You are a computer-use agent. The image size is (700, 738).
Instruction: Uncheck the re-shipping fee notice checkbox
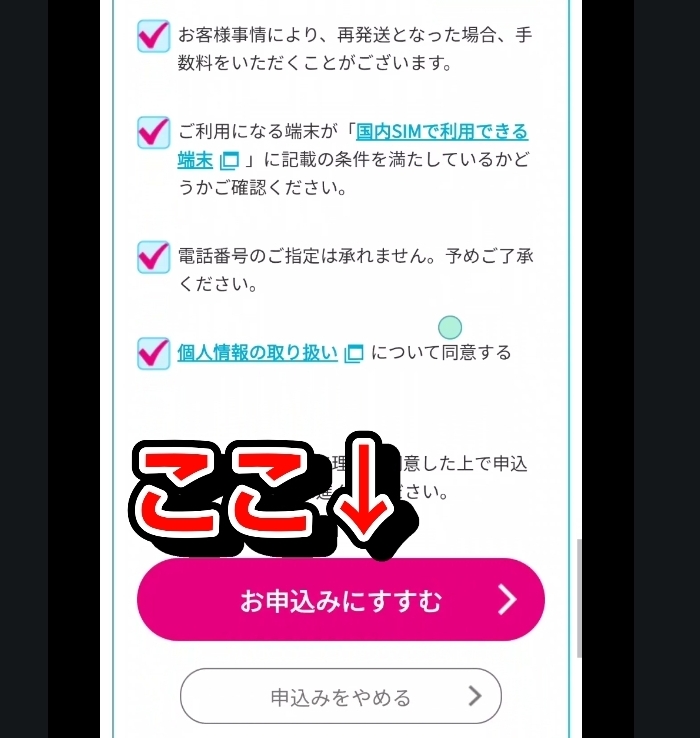click(153, 37)
